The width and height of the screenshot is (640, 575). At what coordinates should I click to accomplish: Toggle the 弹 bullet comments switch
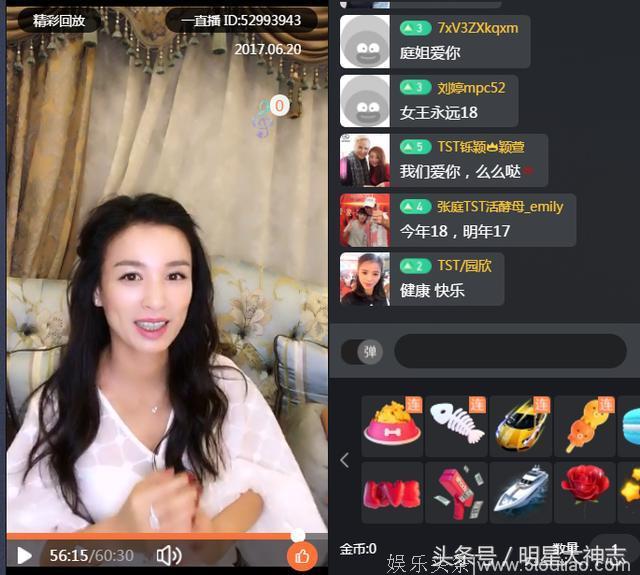pyautogui.click(x=362, y=351)
